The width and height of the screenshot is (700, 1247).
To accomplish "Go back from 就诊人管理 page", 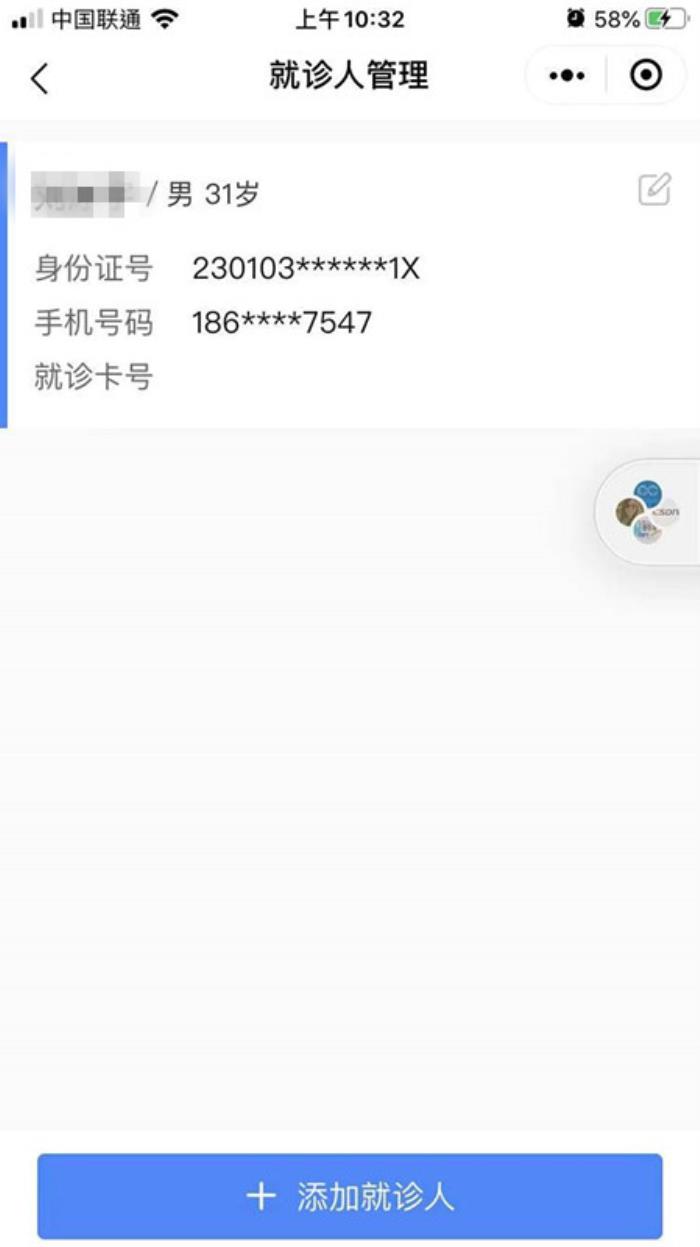I will (x=40, y=77).
